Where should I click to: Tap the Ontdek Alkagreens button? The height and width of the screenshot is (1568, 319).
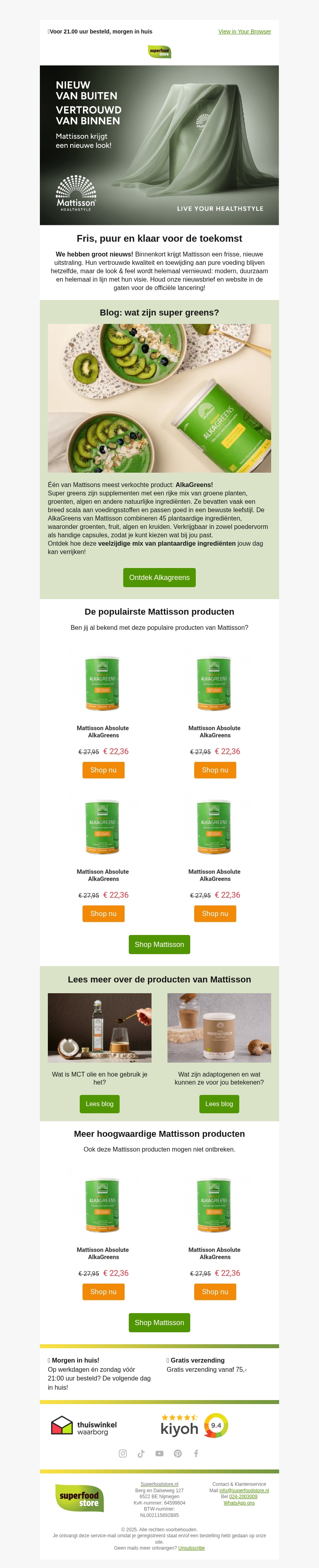click(x=159, y=578)
